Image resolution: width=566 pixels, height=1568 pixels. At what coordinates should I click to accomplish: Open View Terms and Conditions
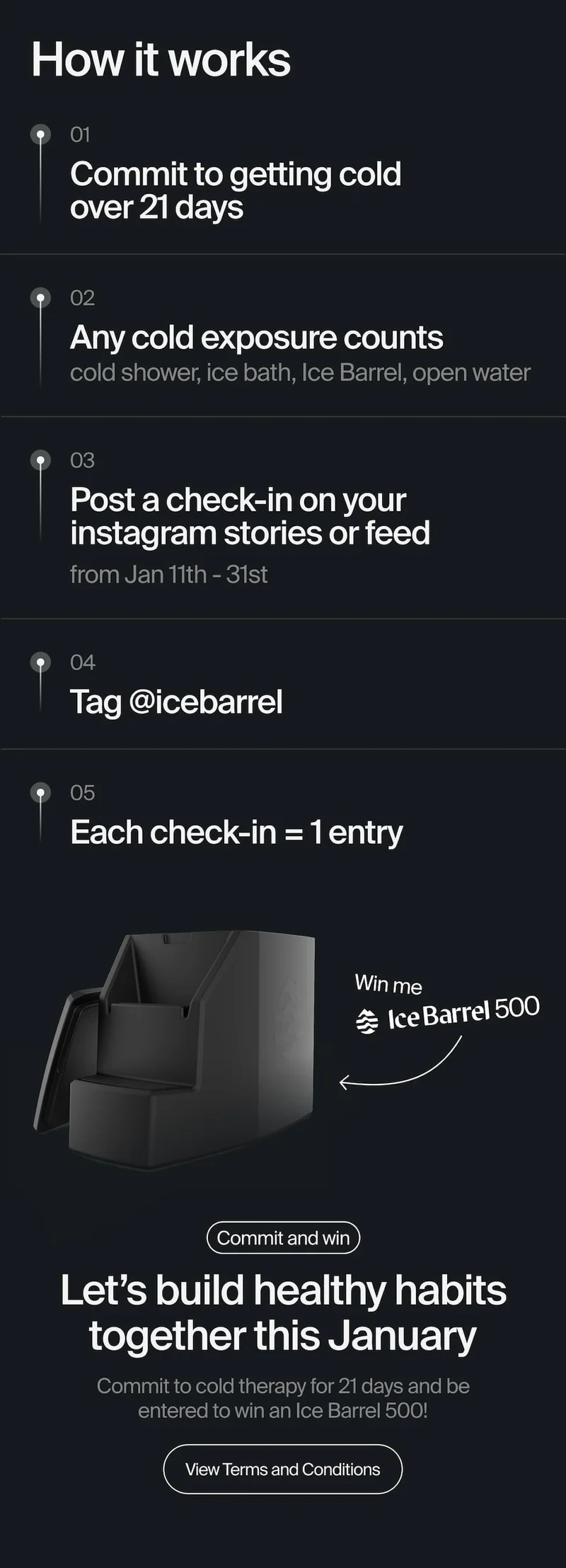pyautogui.click(x=282, y=1469)
